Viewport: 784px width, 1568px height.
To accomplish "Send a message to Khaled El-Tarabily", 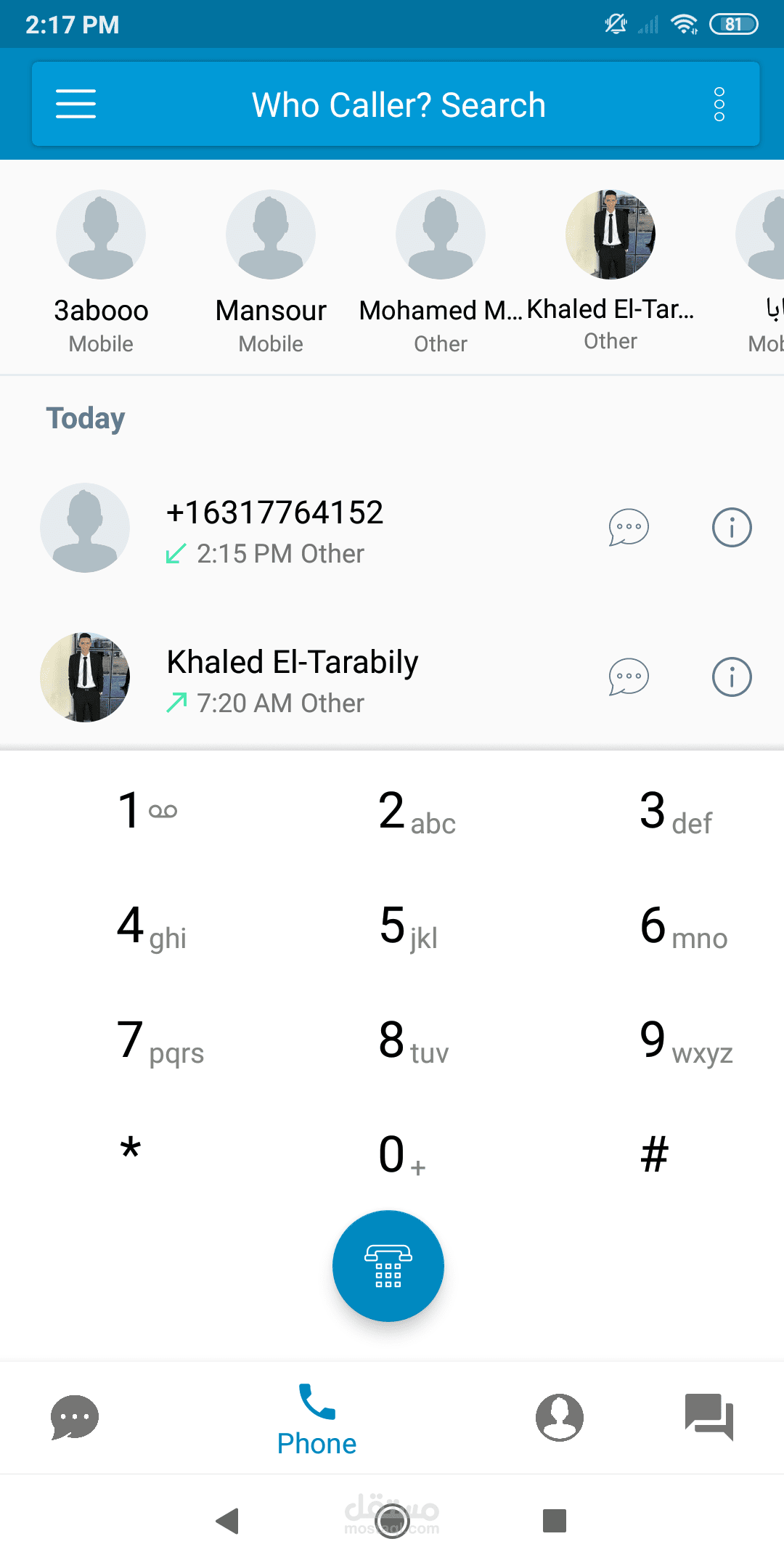I will click(x=628, y=677).
